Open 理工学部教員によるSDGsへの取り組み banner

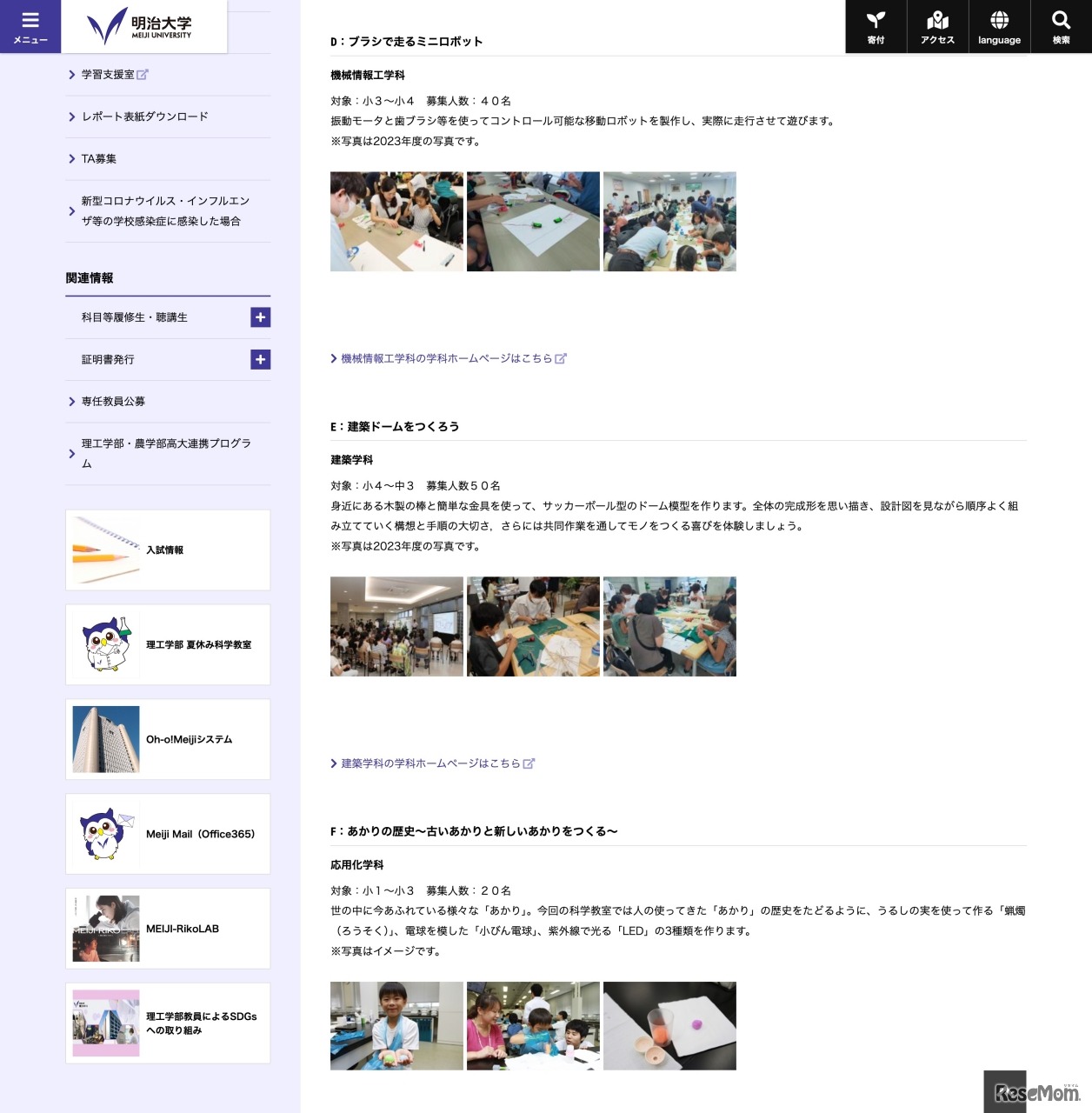click(168, 1023)
